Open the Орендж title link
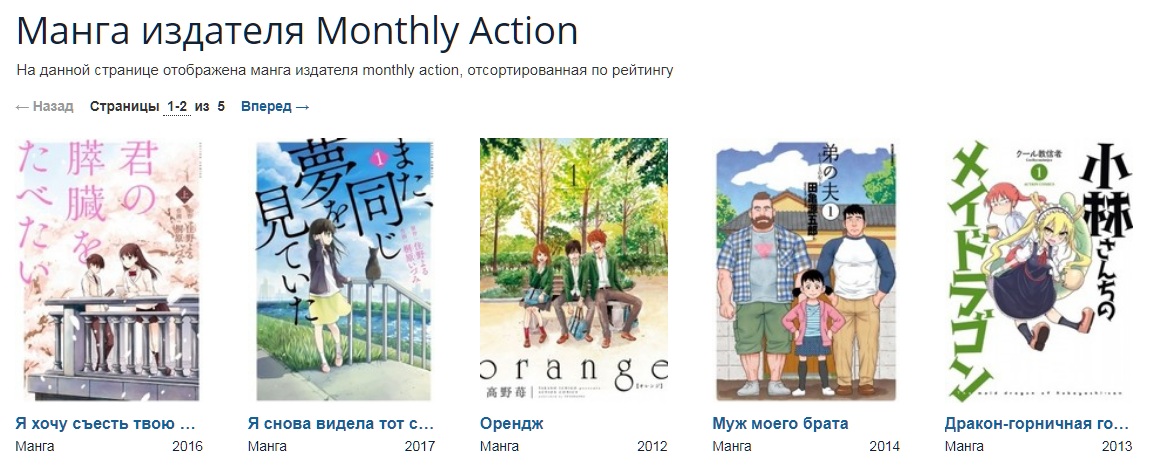 (511, 423)
